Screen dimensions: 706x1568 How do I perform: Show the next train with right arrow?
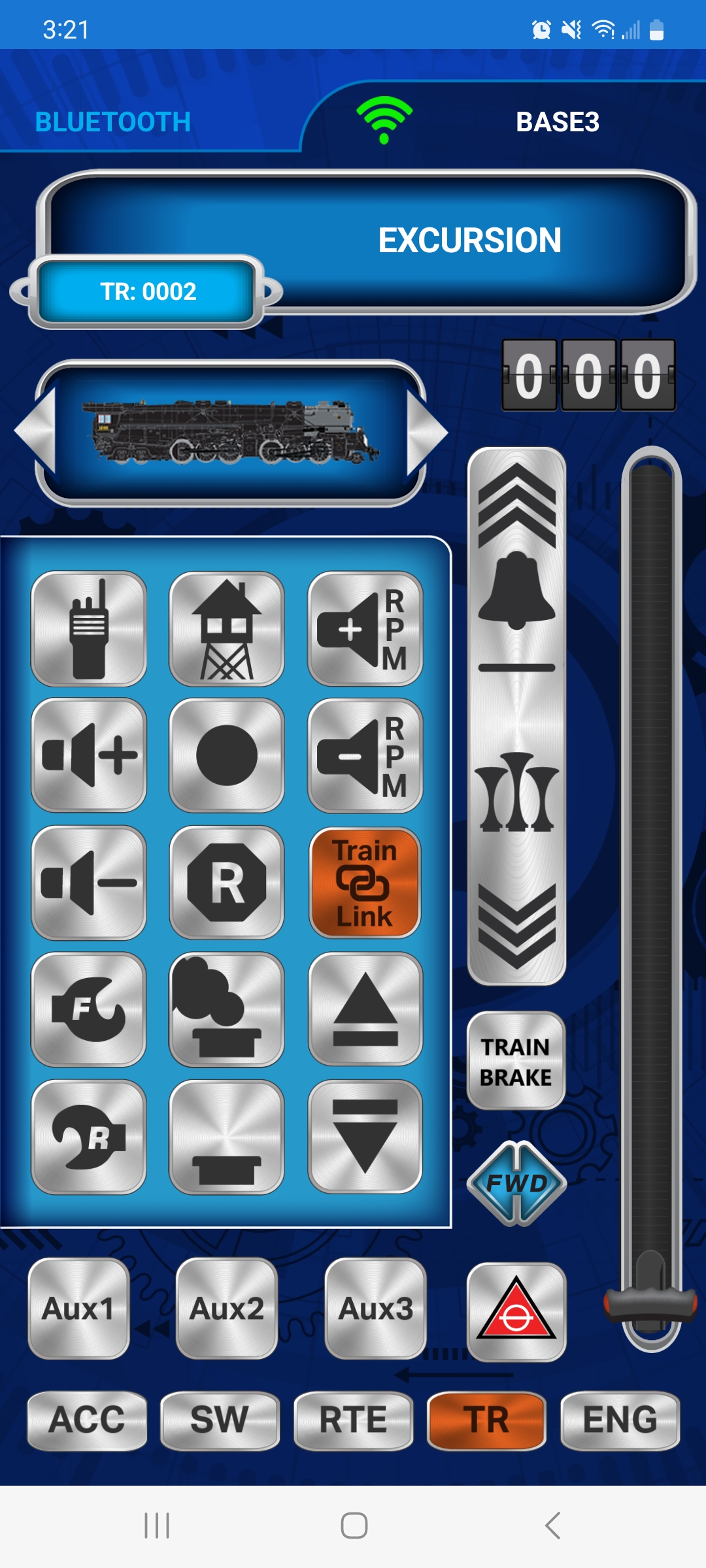click(425, 433)
